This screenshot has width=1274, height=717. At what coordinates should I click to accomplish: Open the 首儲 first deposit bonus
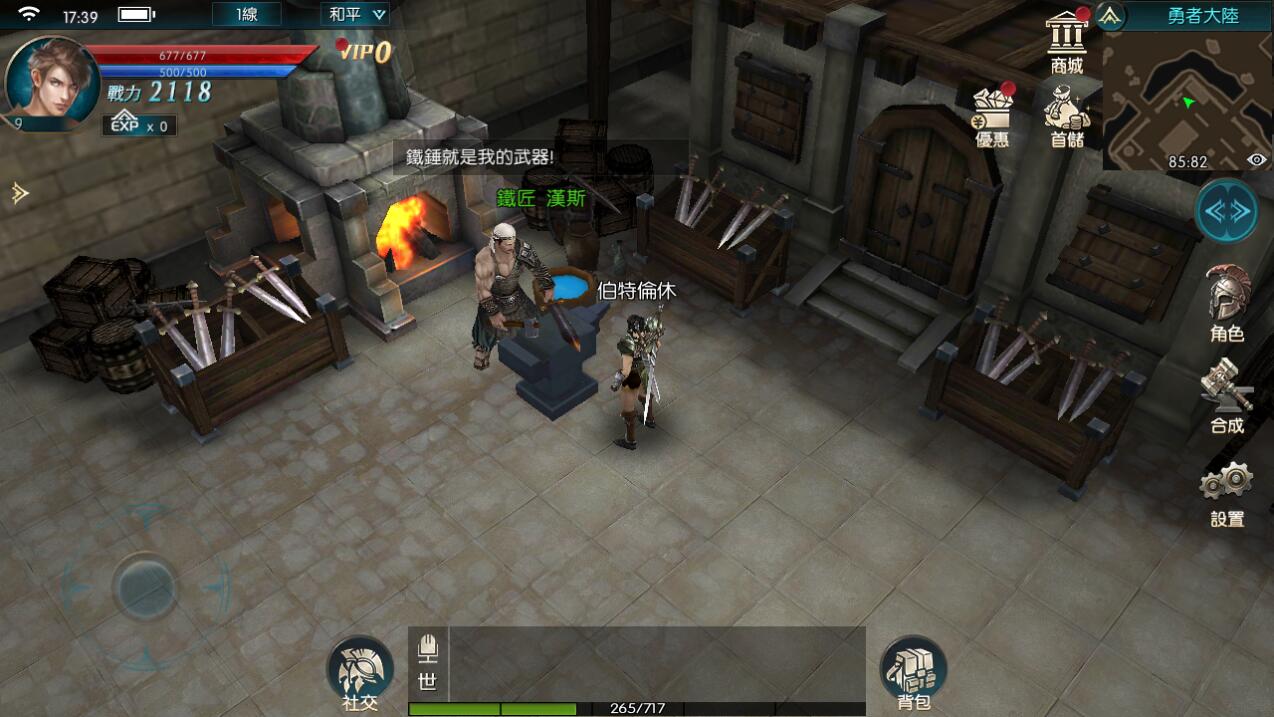(1067, 116)
